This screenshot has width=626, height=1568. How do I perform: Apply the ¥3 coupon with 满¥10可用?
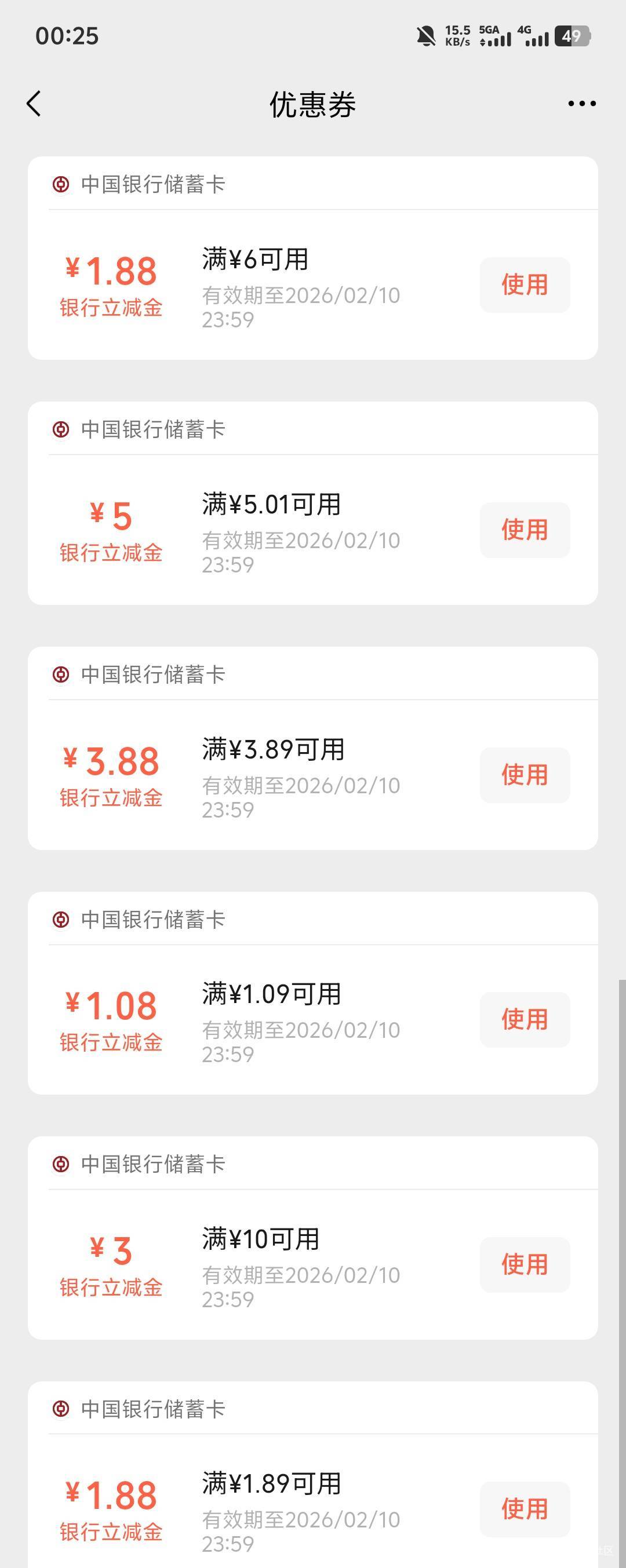point(525,1264)
